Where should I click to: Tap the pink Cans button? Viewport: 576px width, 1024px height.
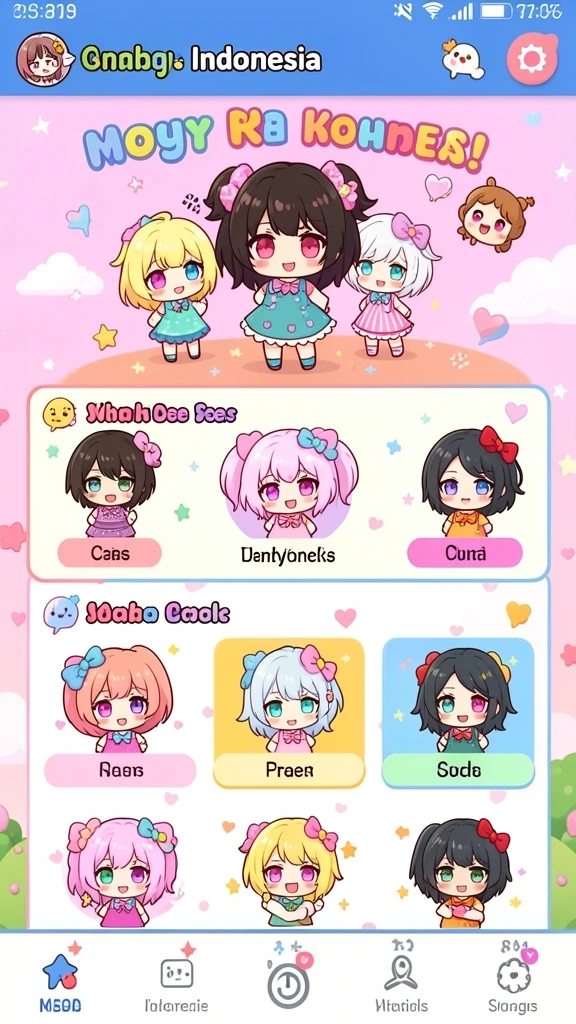point(110,553)
